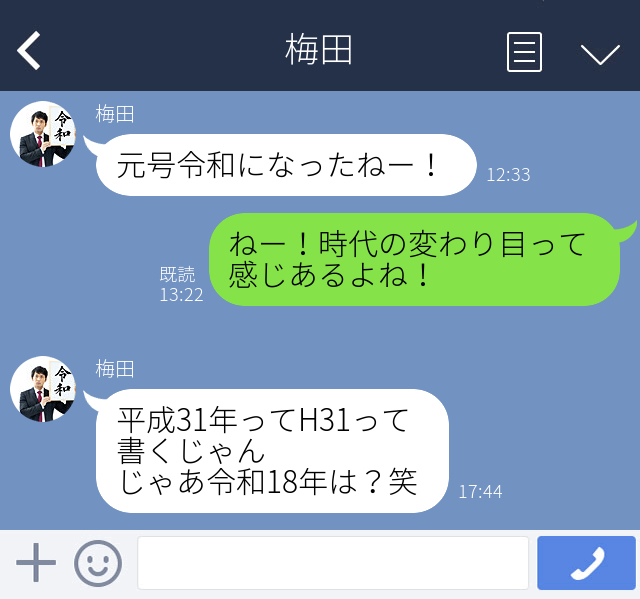
Task: Start a voice call with 梅田
Action: (586, 563)
